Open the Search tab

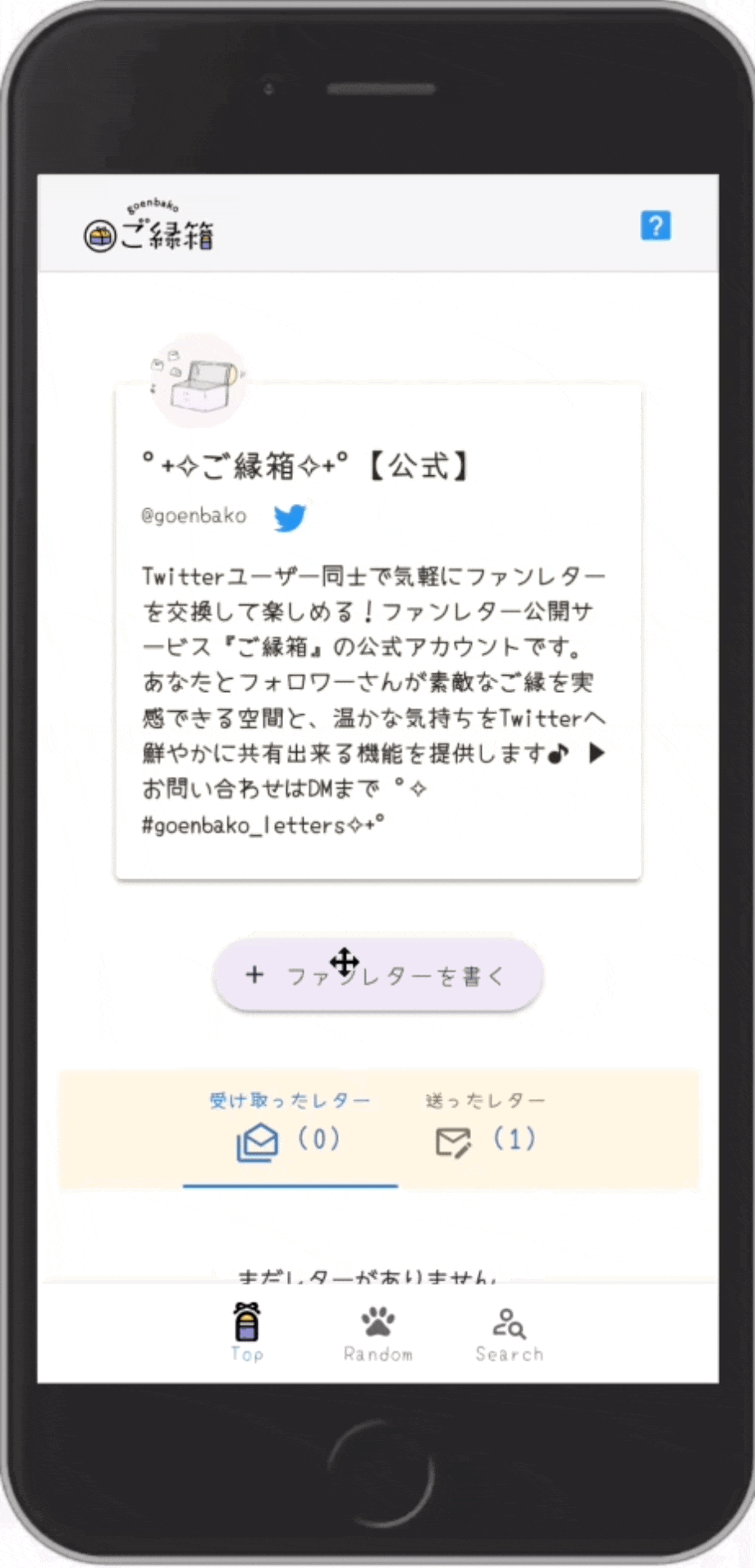[509, 1332]
